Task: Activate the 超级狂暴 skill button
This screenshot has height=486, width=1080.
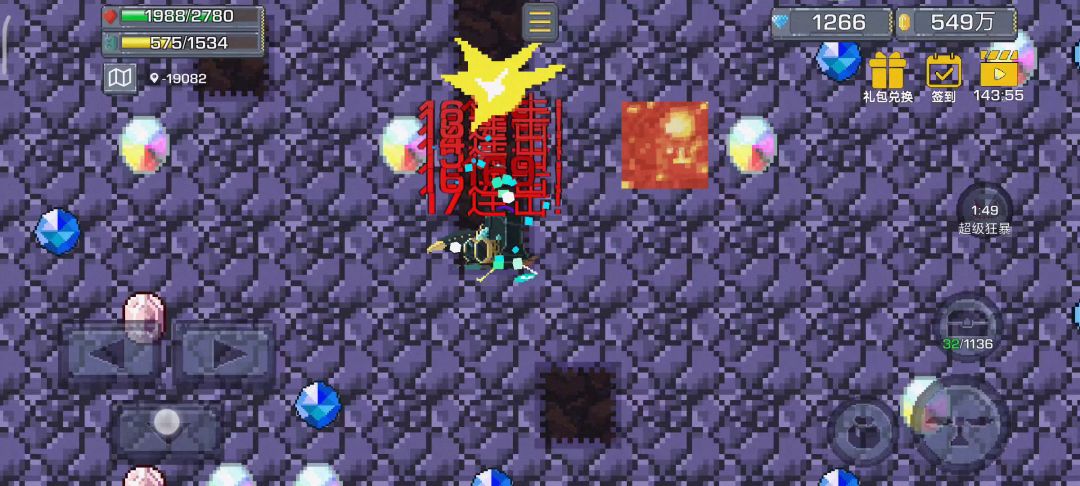Action: point(984,211)
